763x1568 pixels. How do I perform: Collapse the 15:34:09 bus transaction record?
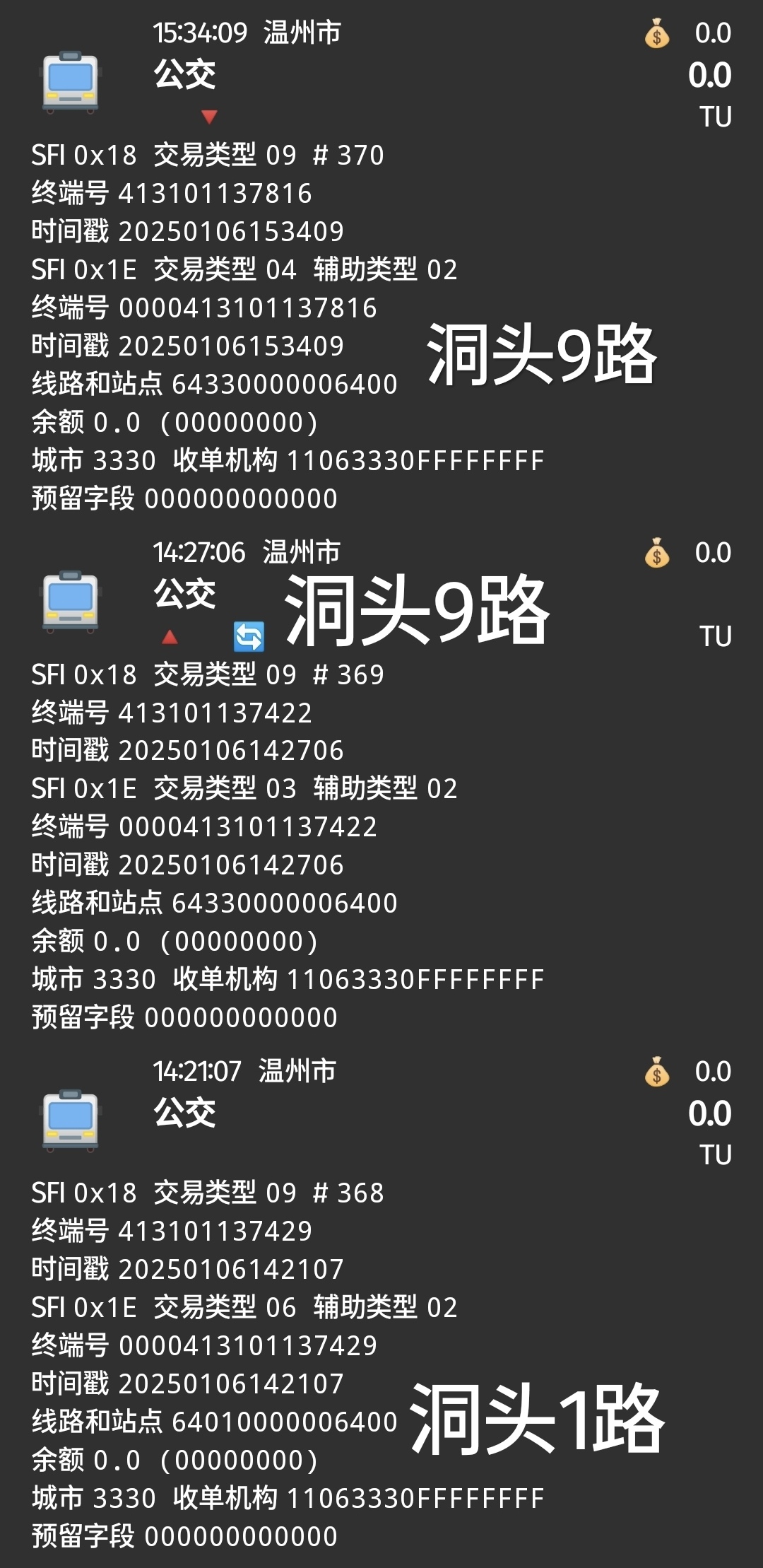tap(381, 74)
